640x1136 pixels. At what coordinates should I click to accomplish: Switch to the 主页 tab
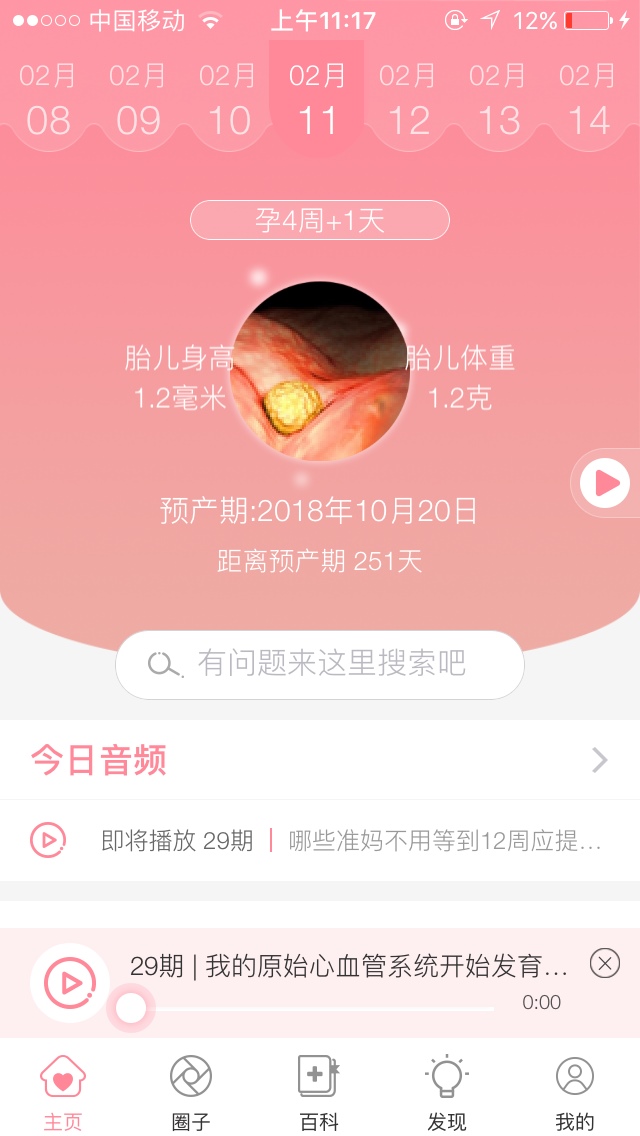63,1092
